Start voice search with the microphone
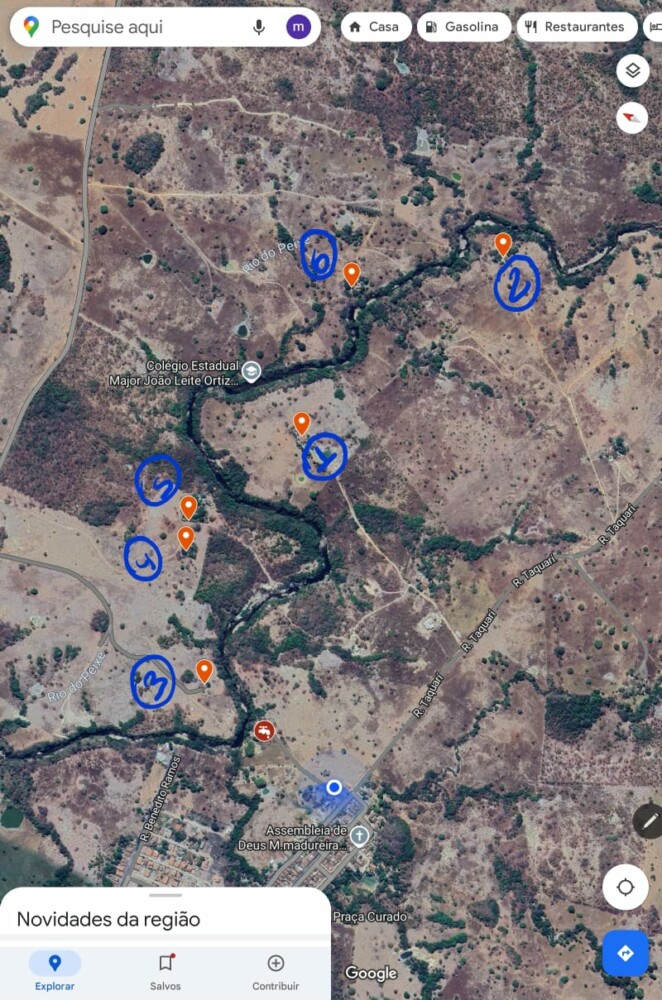This screenshot has width=662, height=1000. click(x=259, y=27)
